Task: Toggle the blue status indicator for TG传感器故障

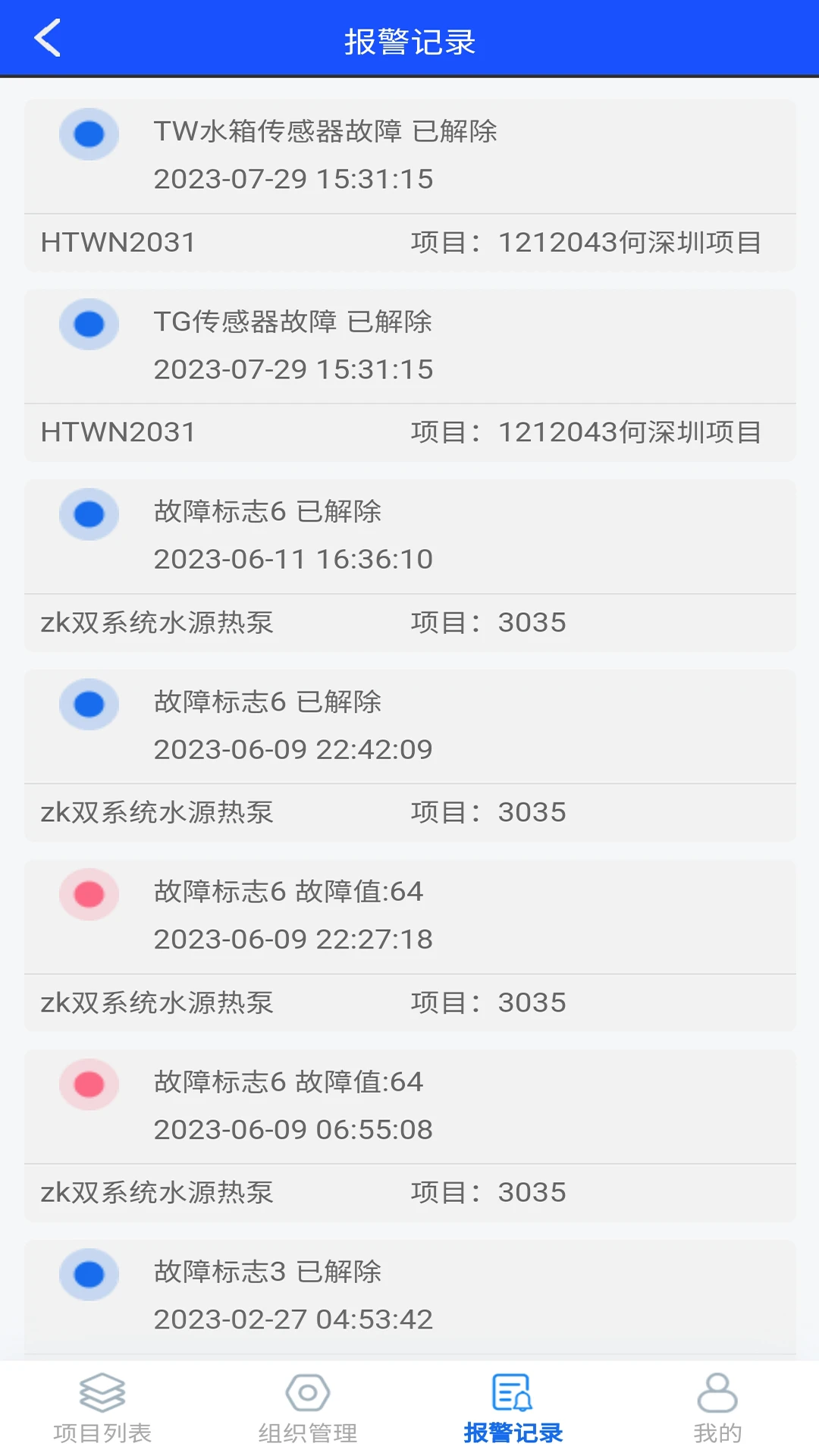Action: pos(89,324)
